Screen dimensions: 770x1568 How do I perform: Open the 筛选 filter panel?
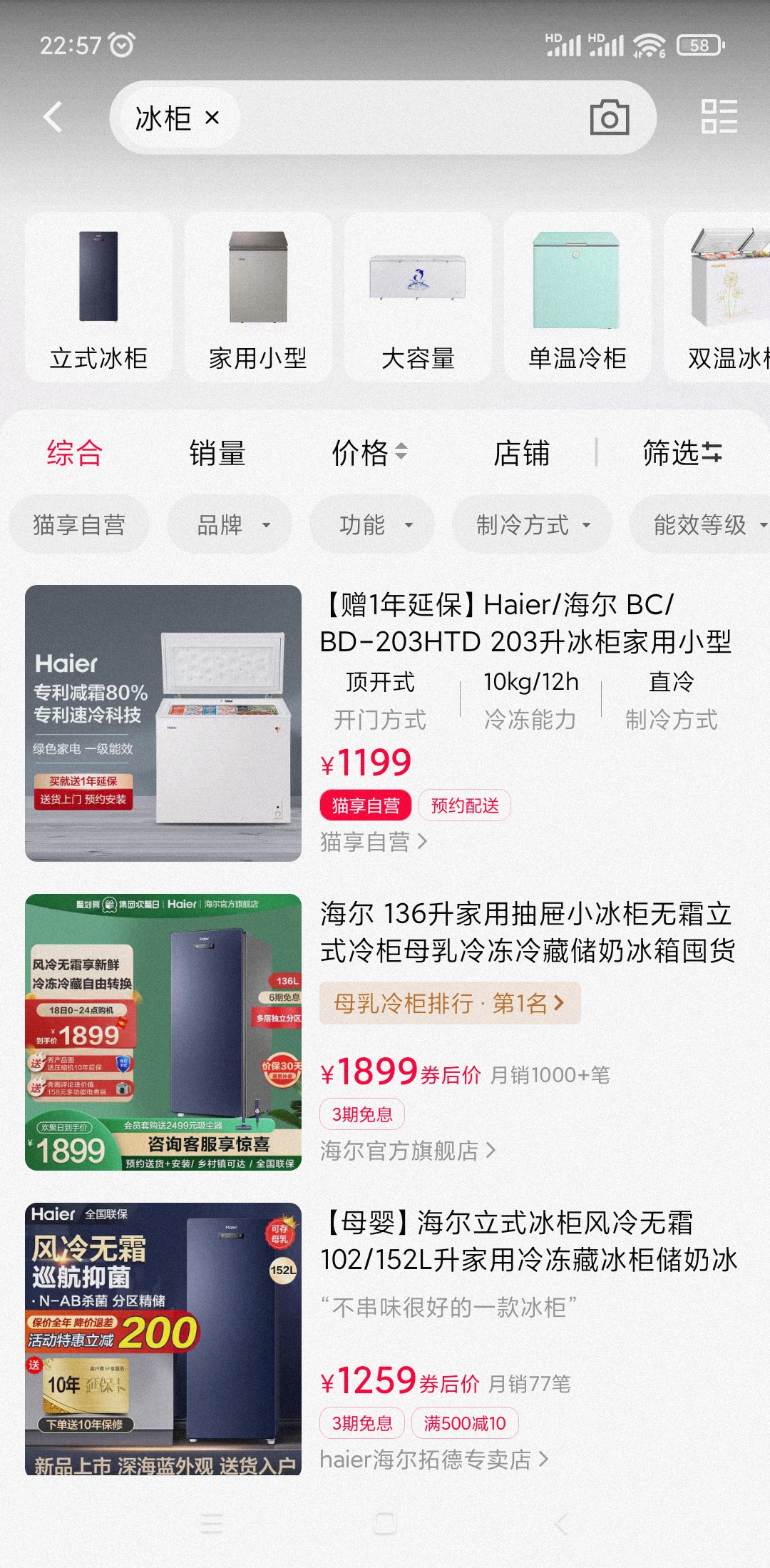[x=682, y=453]
